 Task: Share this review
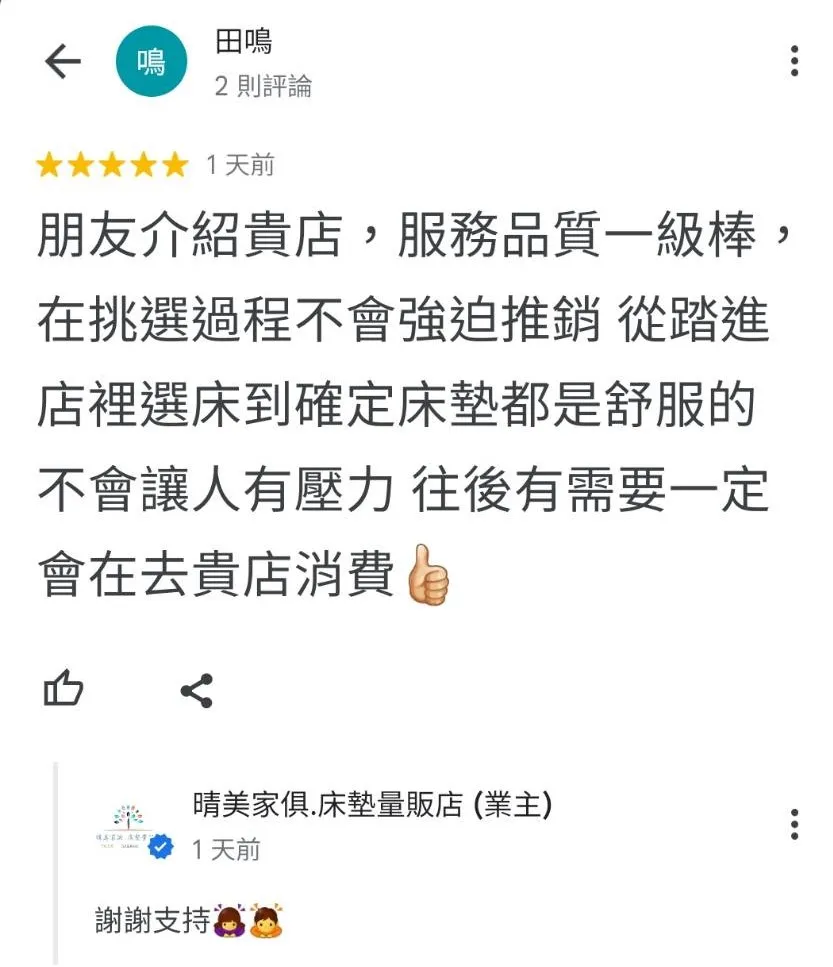[196, 690]
